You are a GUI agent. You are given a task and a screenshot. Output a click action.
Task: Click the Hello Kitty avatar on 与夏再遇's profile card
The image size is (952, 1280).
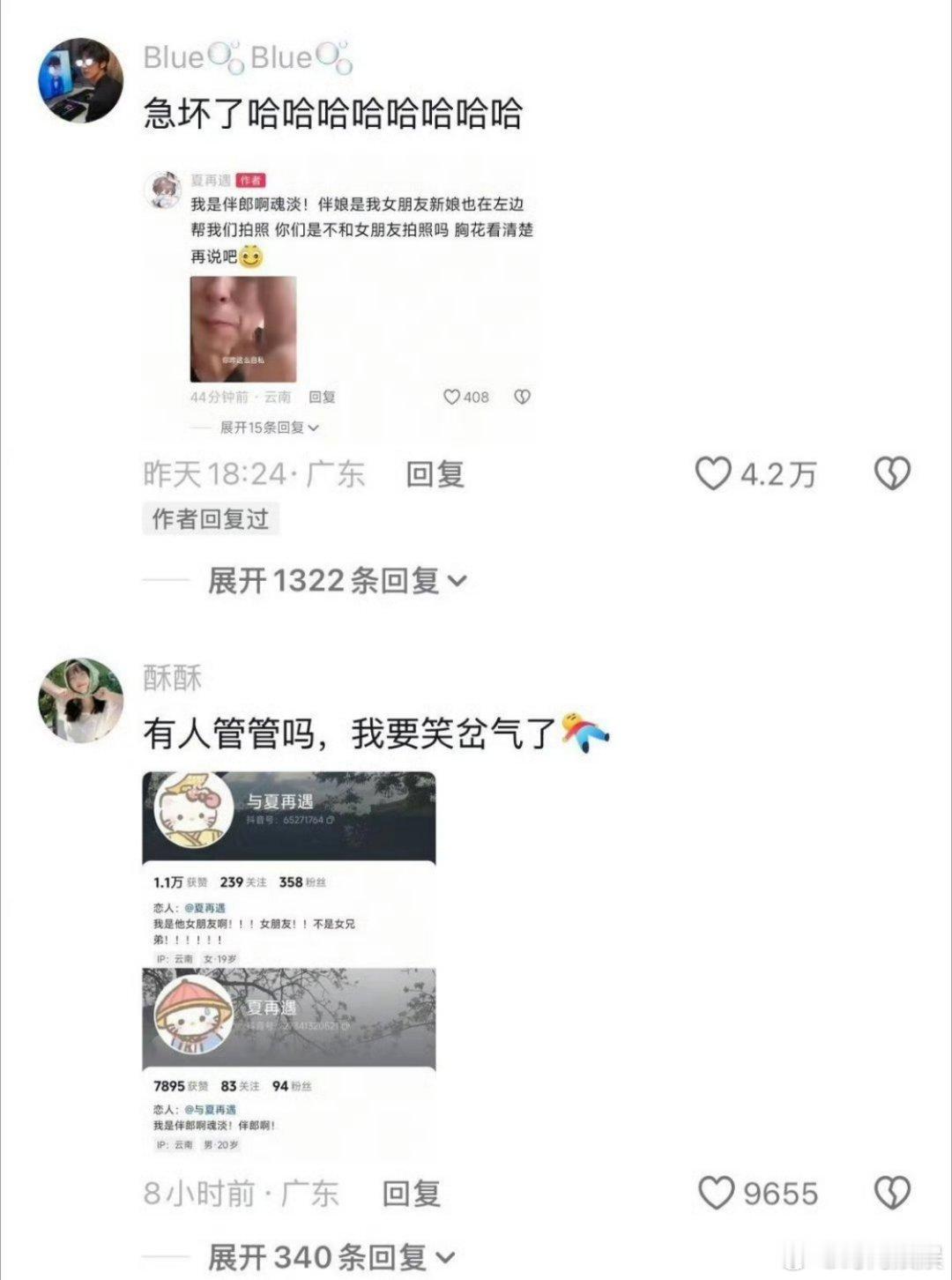click(193, 813)
